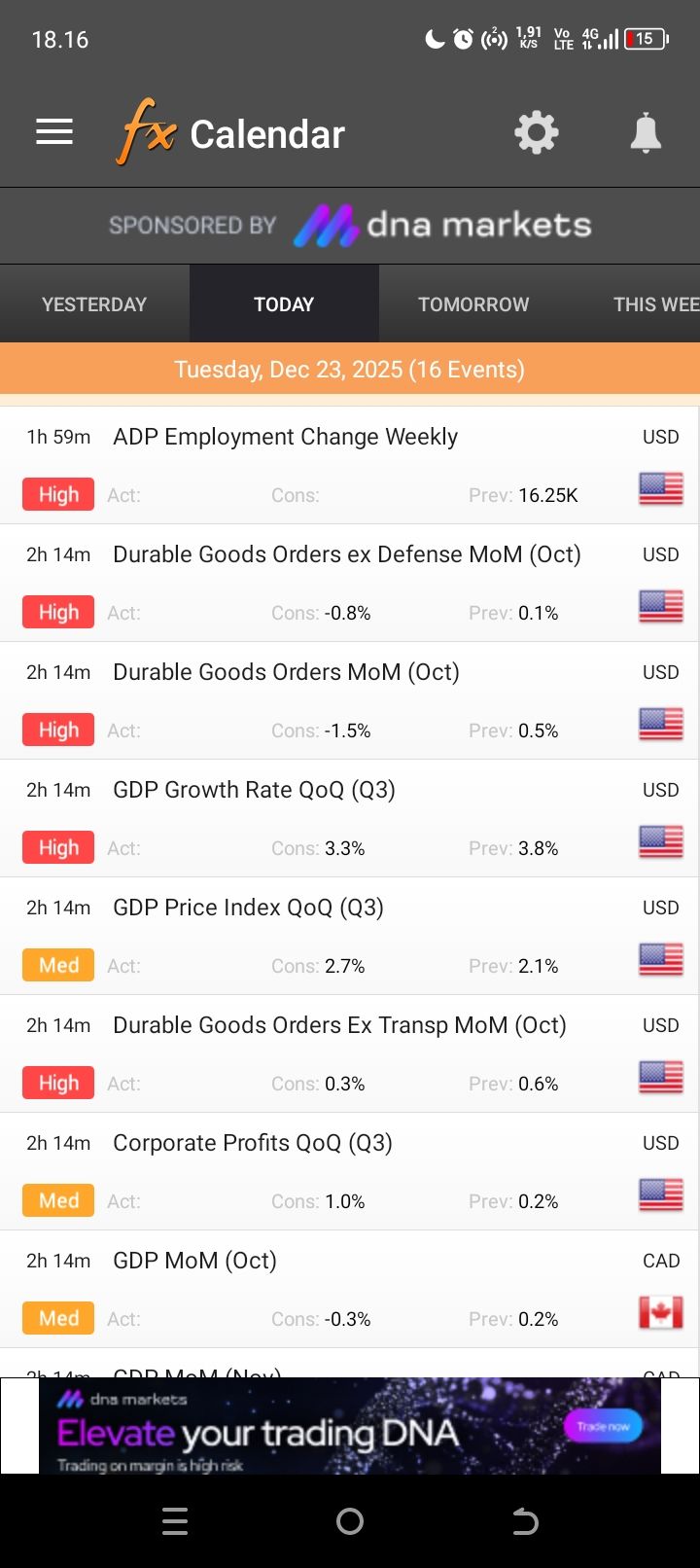View Durable Goods Orders MoM (Oct) details
The width and height of the screenshot is (700, 1568).
pyautogui.click(x=286, y=672)
